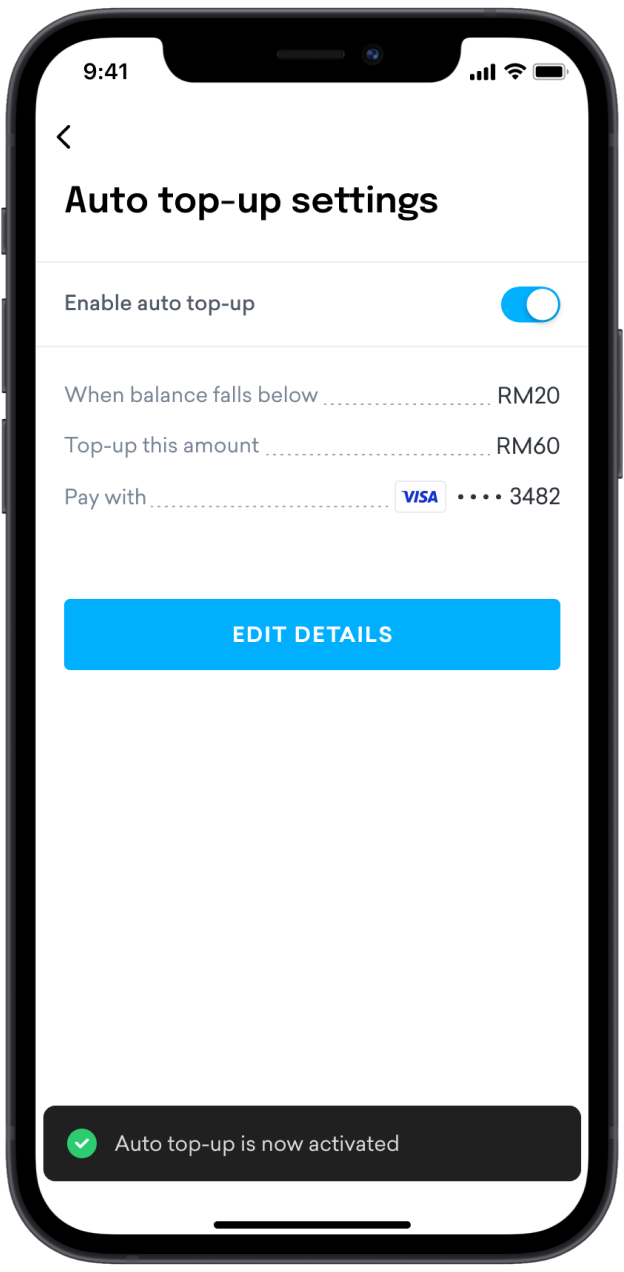Tap the Edit Details button
The width and height of the screenshot is (624, 1272).
click(312, 634)
